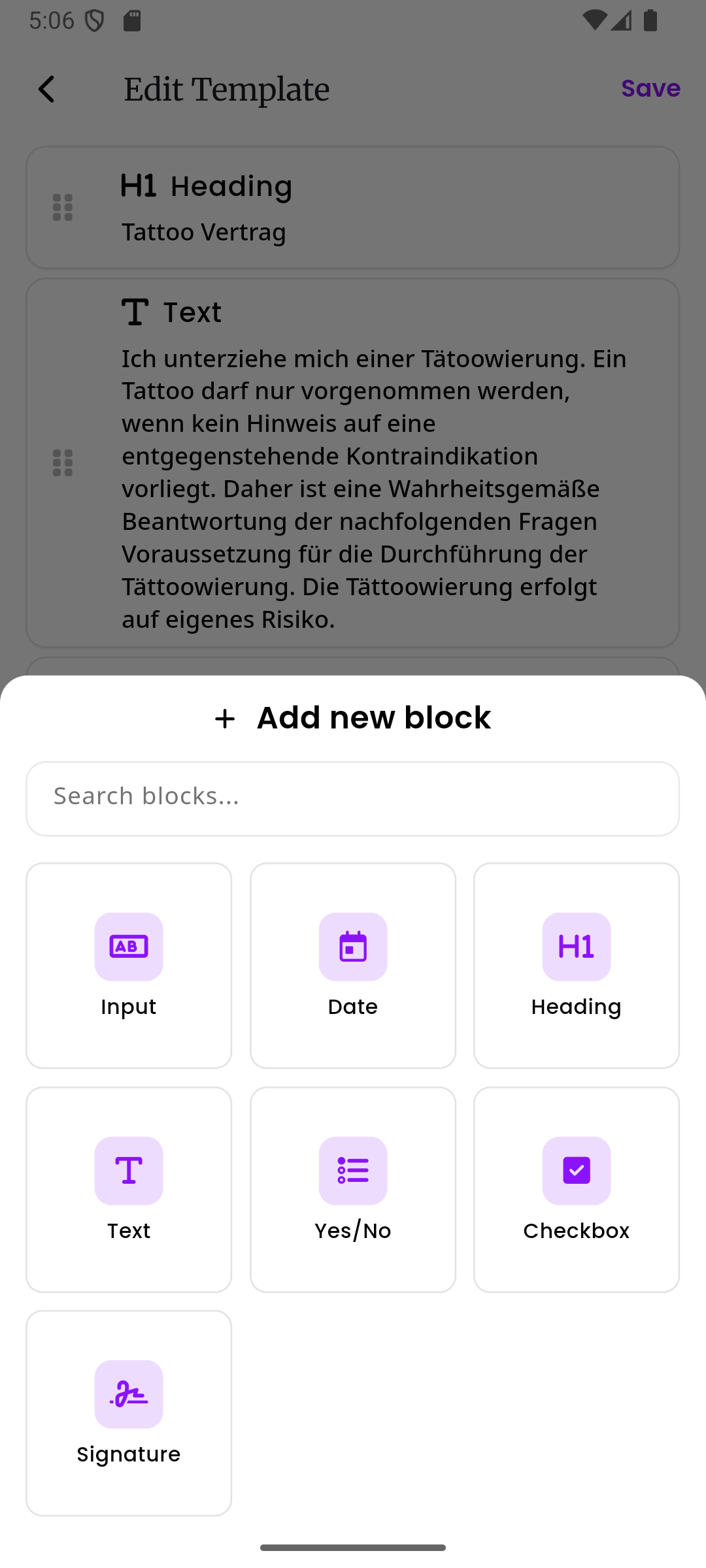Viewport: 706px width, 1568px height.
Task: Select the Date block icon
Action: coord(352,947)
